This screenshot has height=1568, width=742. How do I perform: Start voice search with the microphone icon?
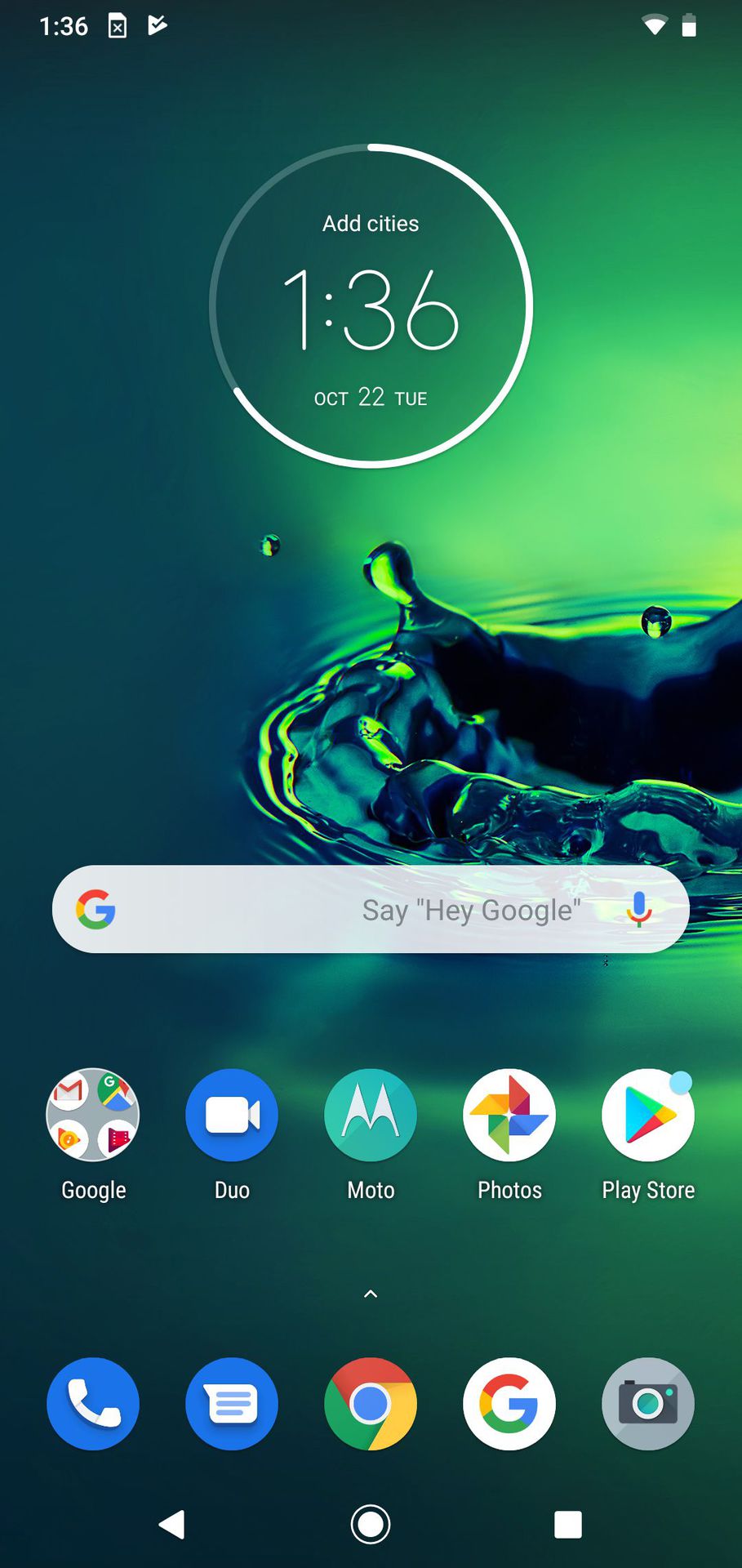tap(639, 909)
